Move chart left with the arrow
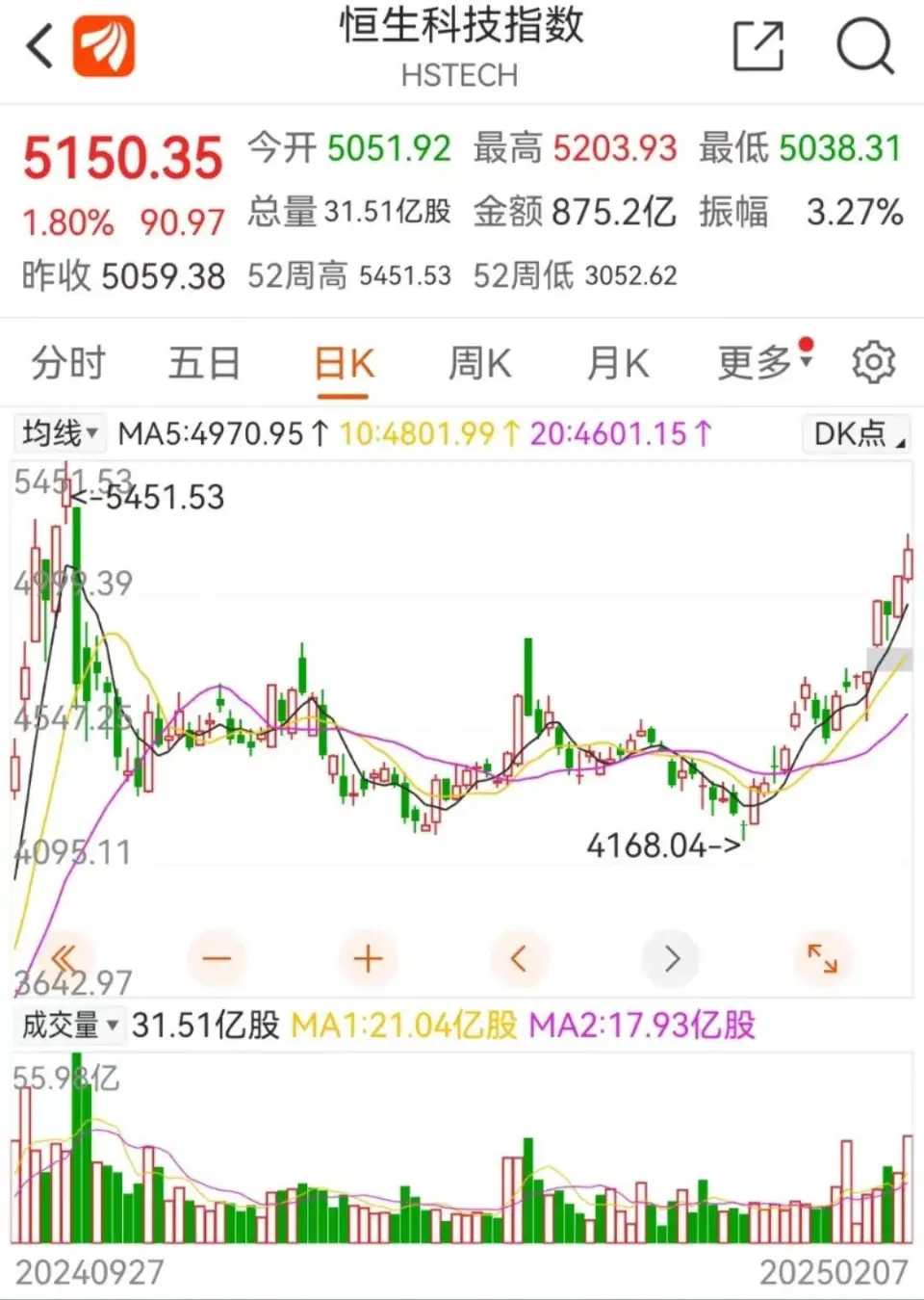This screenshot has width=924, height=1300. [x=519, y=958]
